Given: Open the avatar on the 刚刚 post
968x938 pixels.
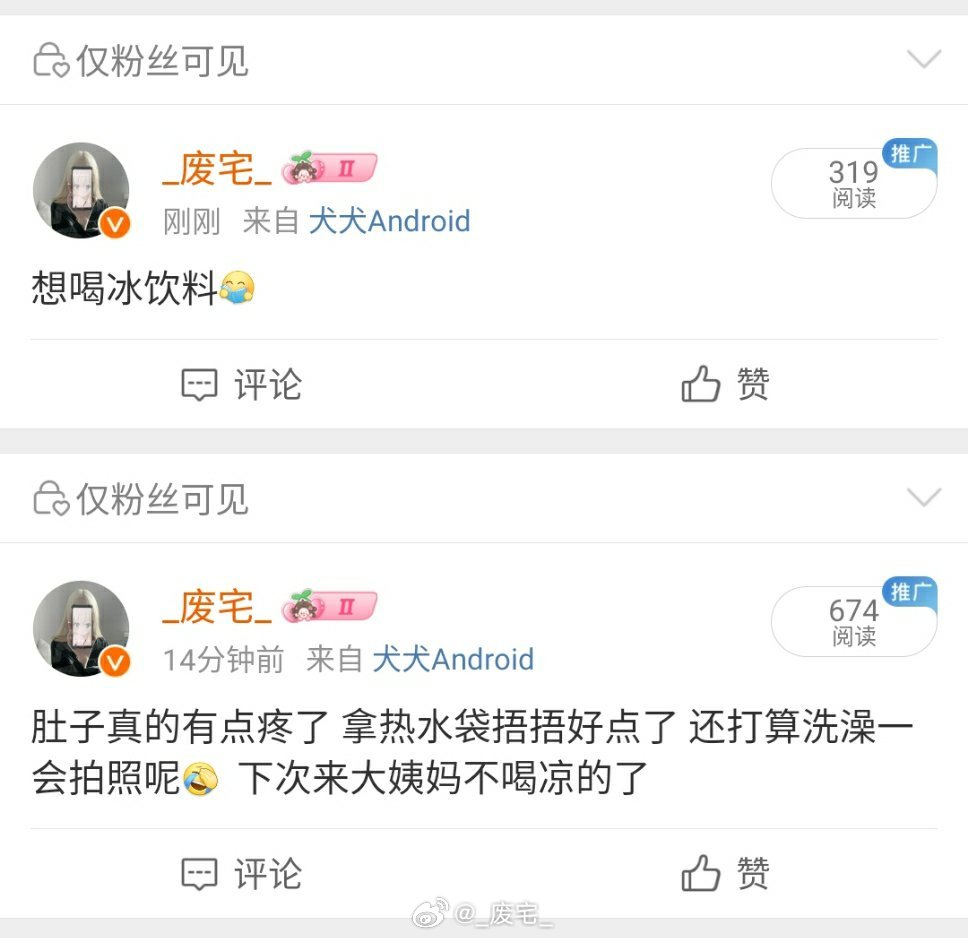Looking at the screenshot, I should (81, 190).
